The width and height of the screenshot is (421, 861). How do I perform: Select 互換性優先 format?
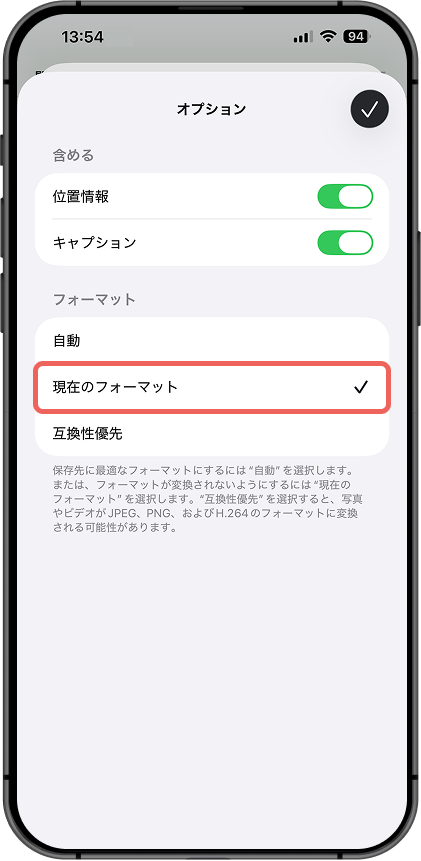212,434
